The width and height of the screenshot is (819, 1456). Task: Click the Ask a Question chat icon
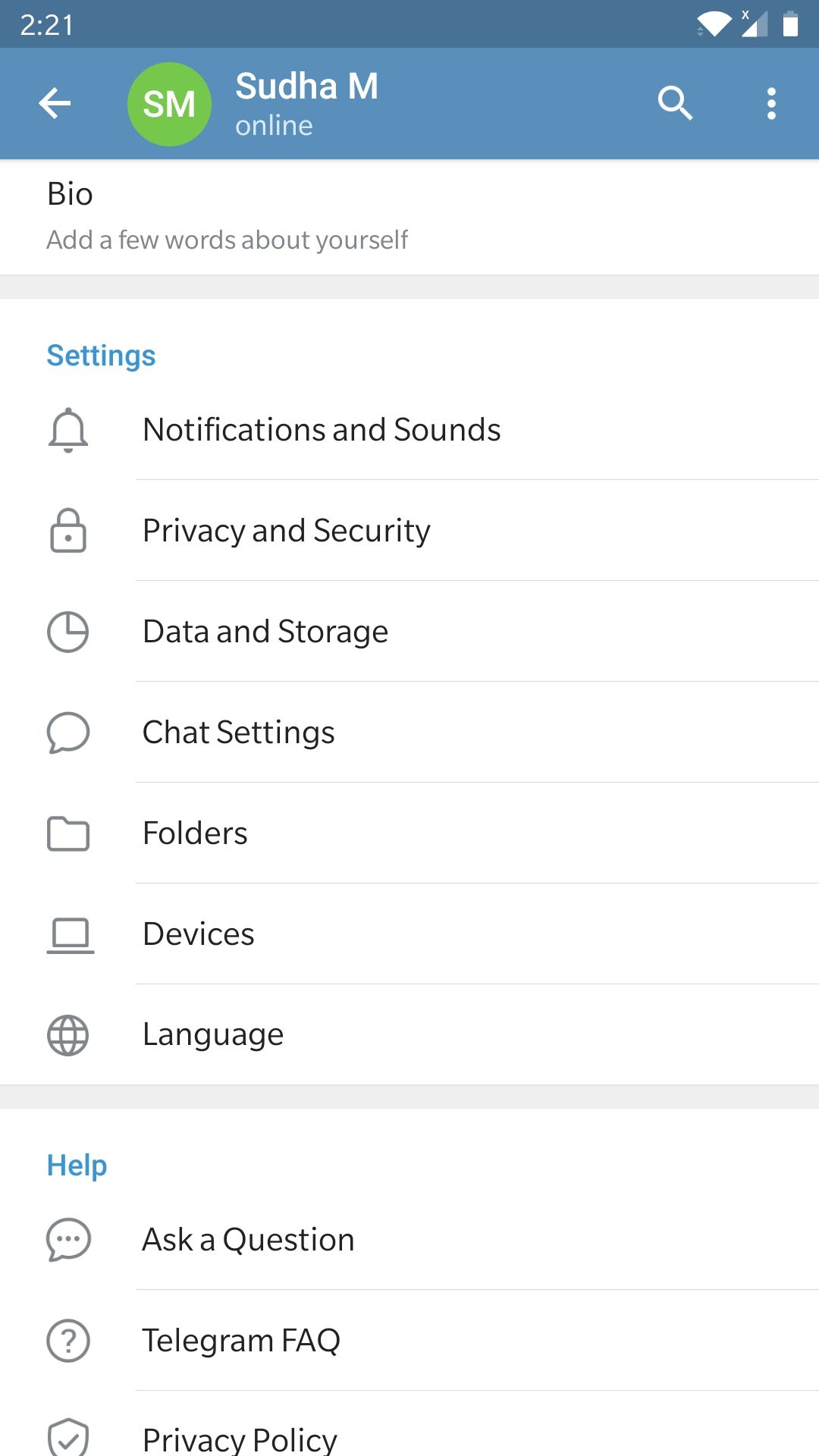68,1241
